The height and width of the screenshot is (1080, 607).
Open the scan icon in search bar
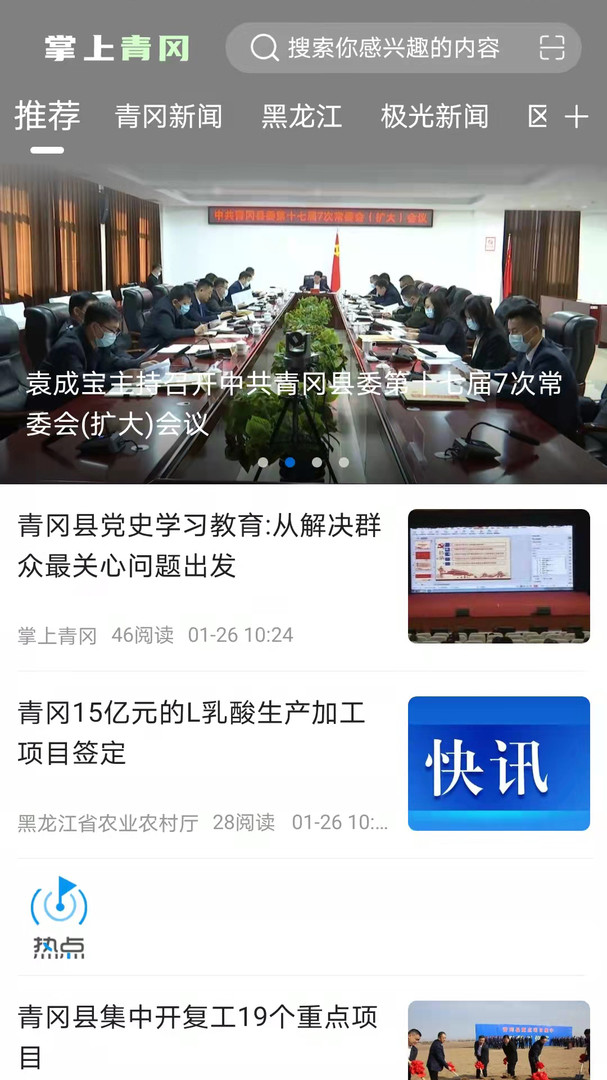point(552,48)
